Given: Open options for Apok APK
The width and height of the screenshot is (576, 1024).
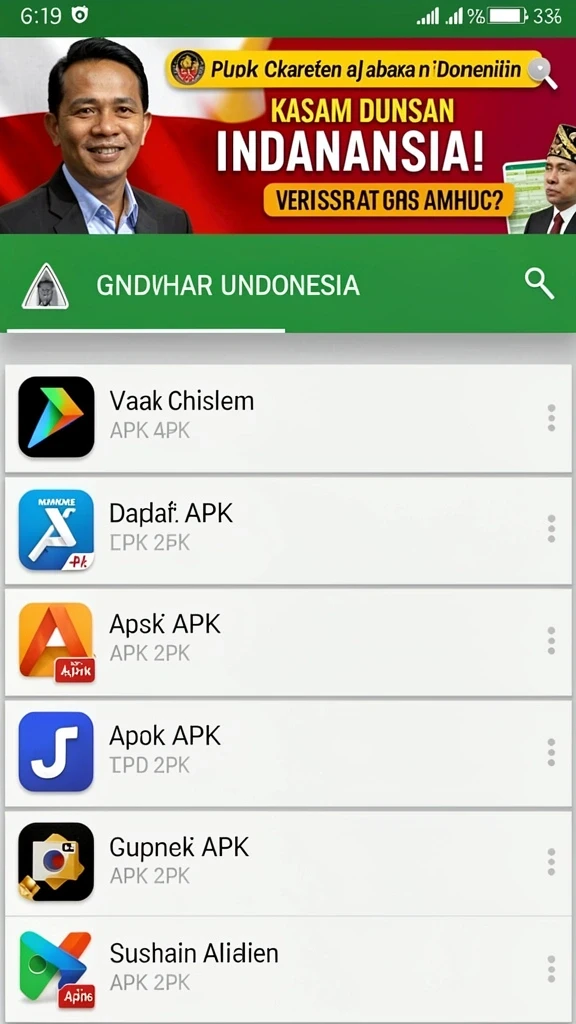Looking at the screenshot, I should coord(551,752).
